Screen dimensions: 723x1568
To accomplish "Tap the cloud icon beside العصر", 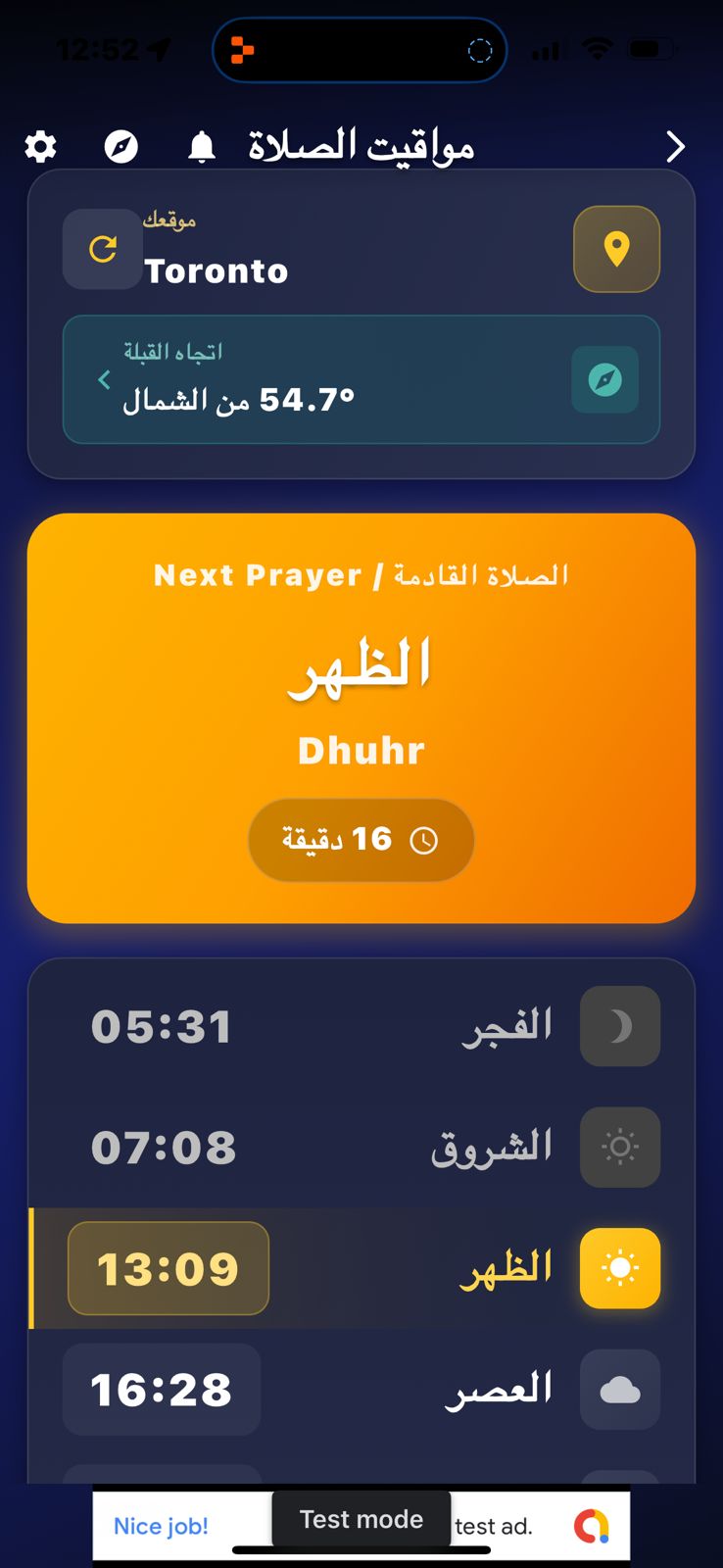I will pos(619,1389).
